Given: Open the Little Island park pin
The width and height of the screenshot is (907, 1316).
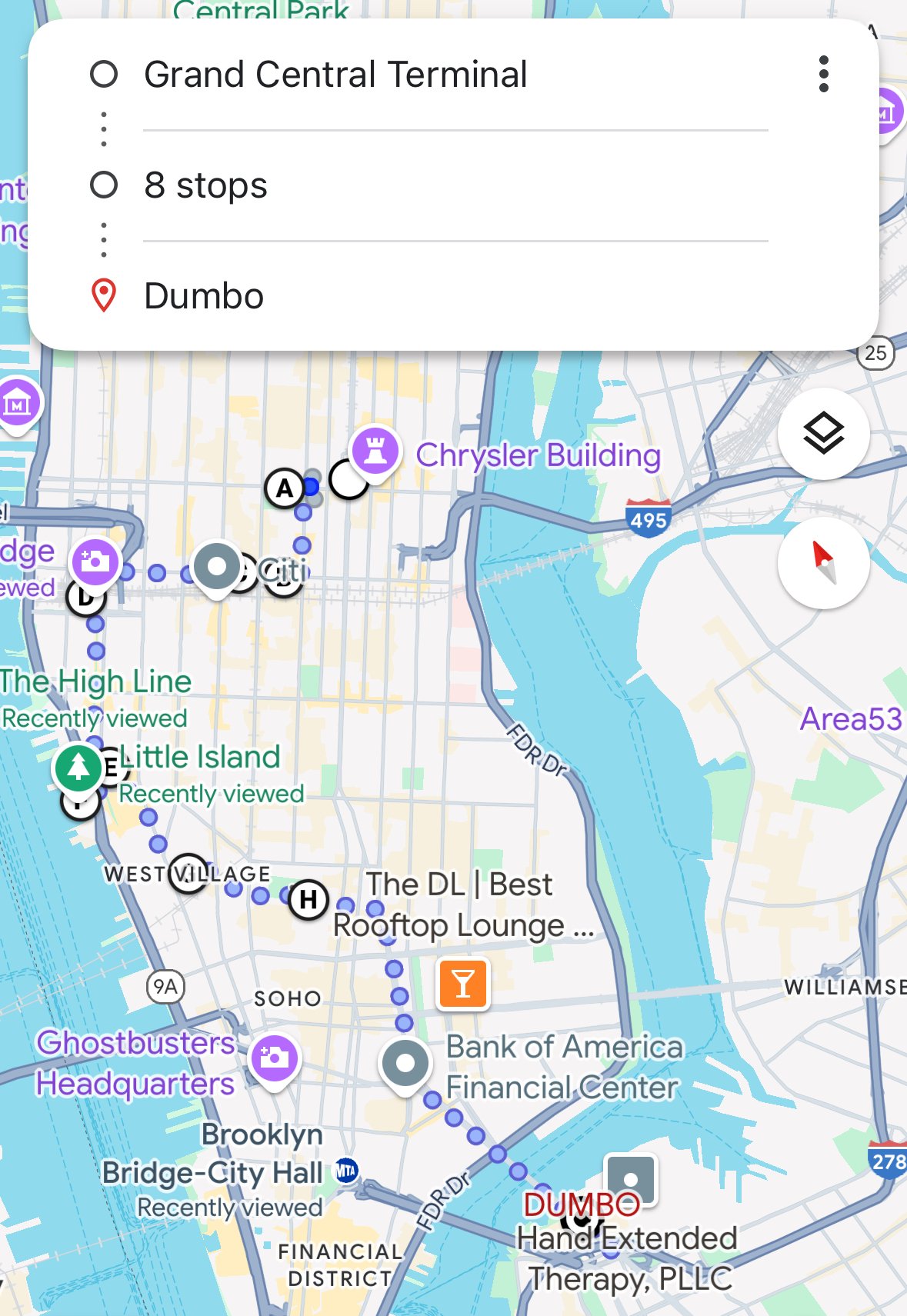Looking at the screenshot, I should point(78,768).
